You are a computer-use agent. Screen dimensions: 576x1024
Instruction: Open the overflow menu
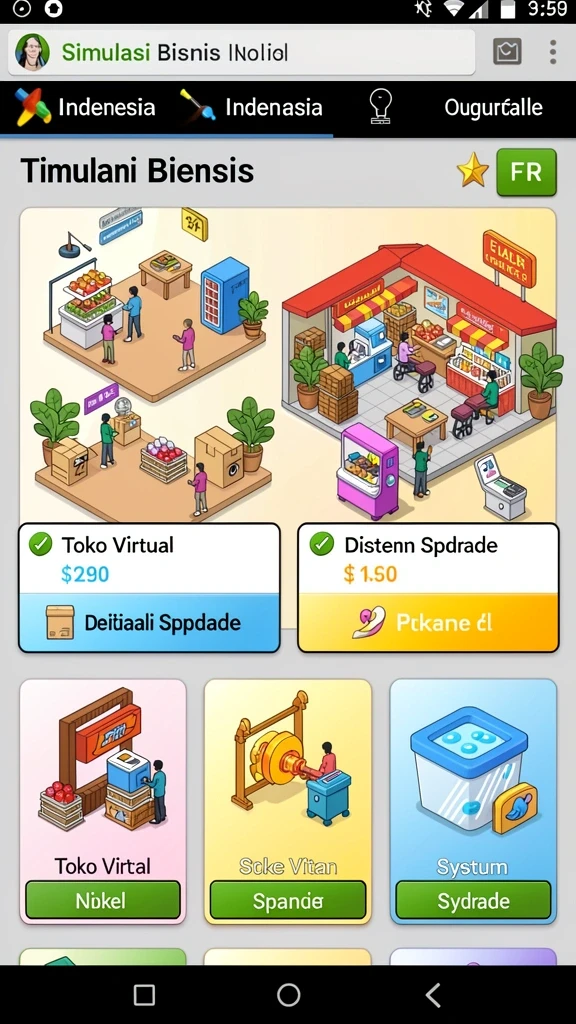point(552,52)
